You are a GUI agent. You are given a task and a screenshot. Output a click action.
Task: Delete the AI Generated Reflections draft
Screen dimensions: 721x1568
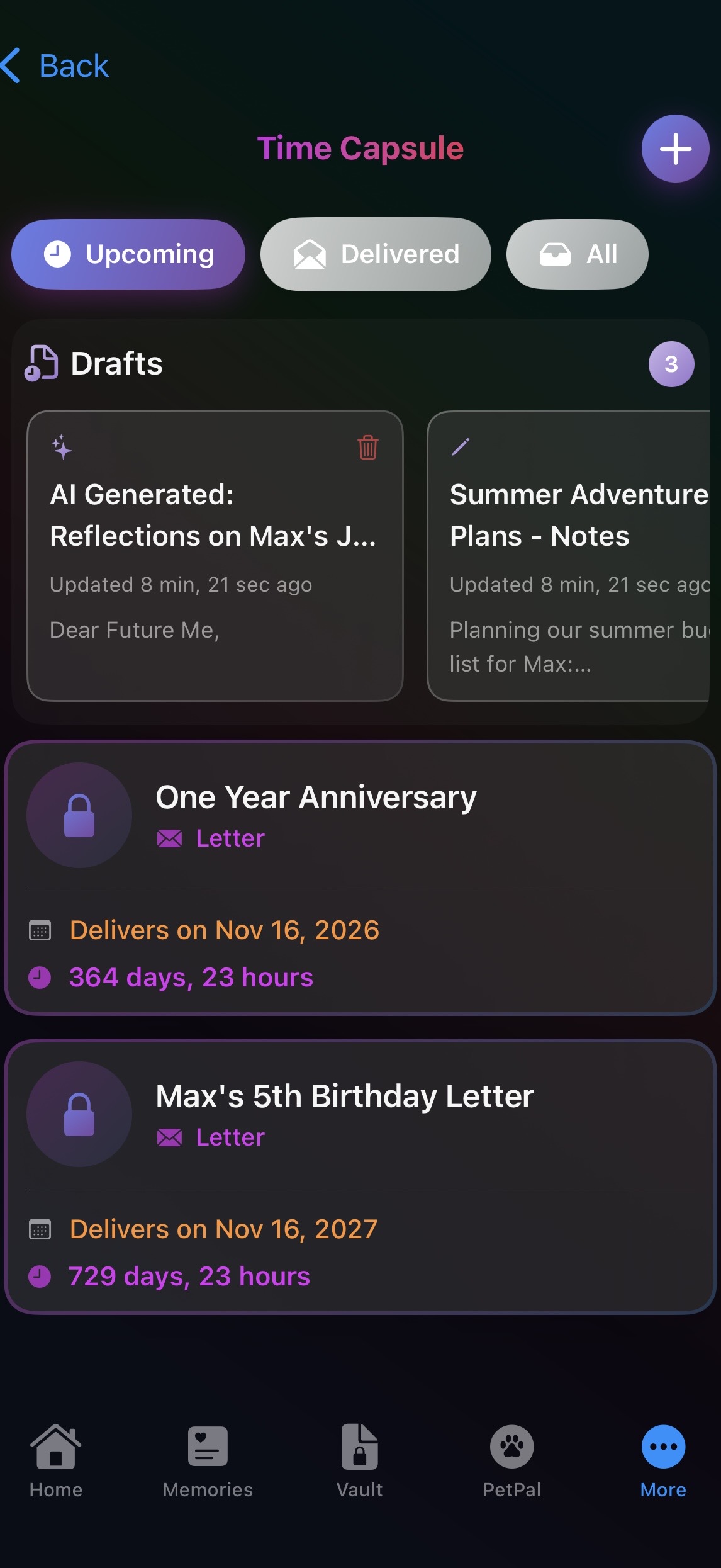[x=368, y=448]
